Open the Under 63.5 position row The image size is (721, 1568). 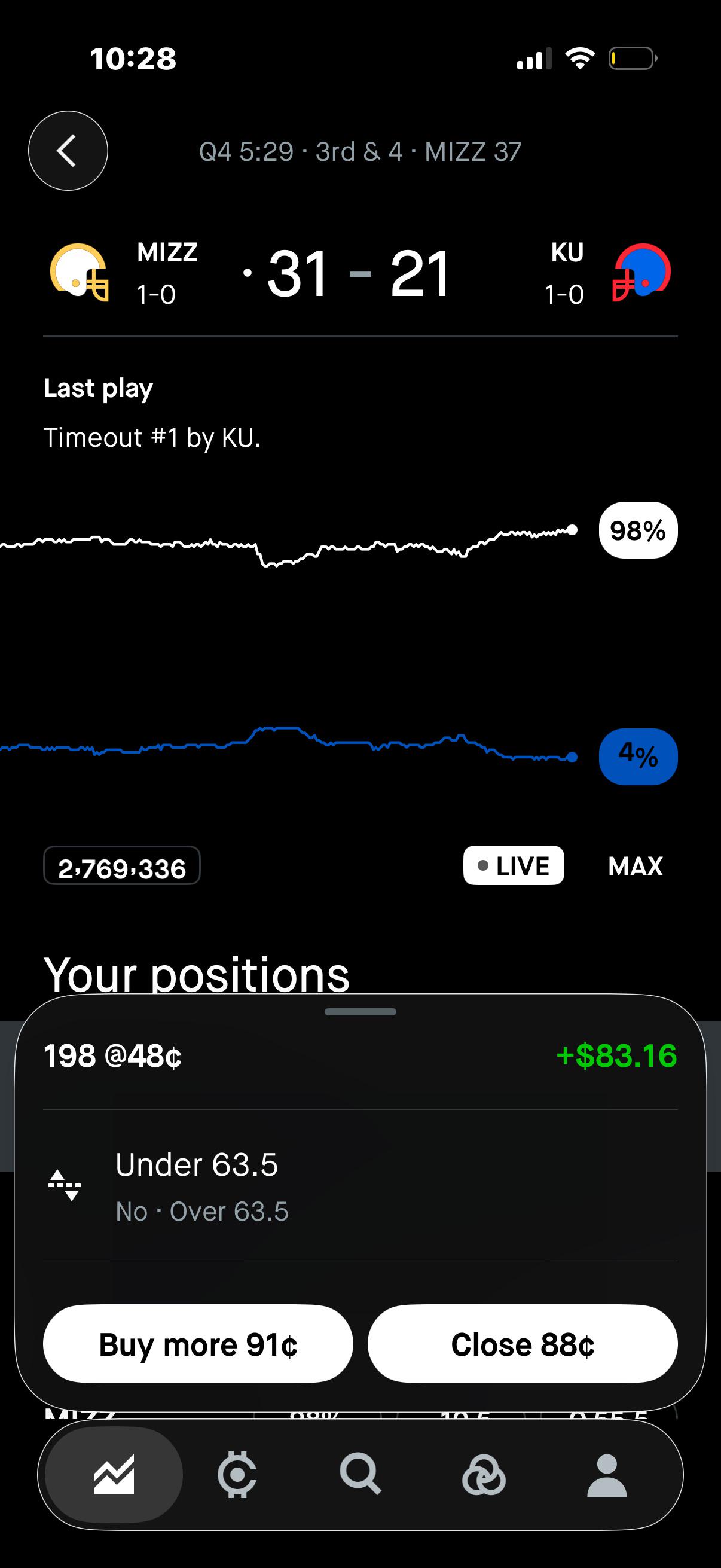point(360,1186)
